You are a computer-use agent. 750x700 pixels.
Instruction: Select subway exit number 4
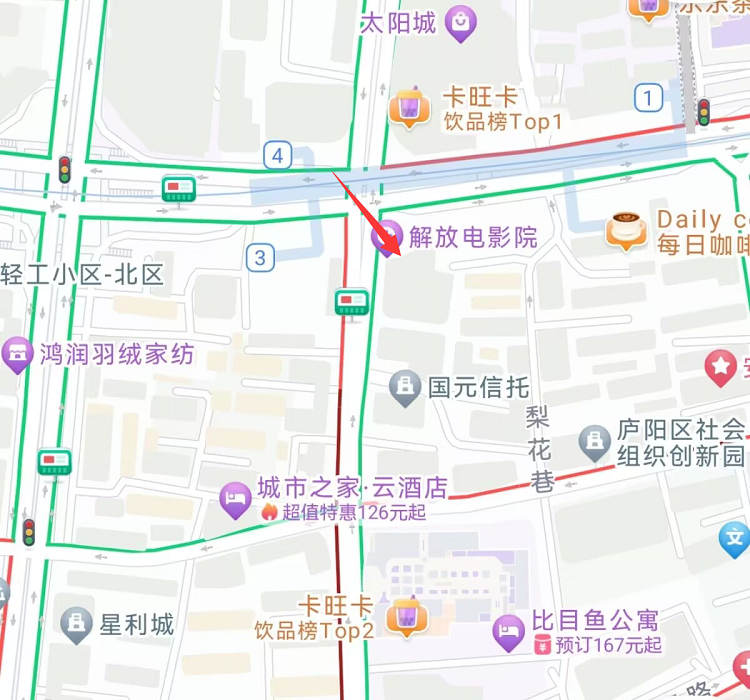[277, 155]
